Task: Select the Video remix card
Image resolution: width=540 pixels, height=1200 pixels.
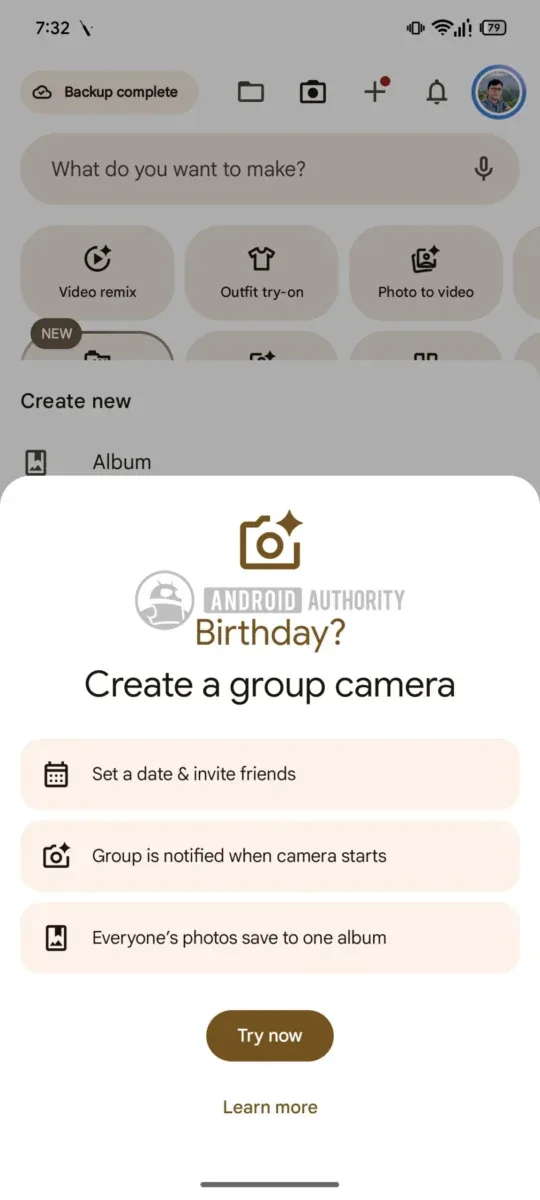Action: 98,273
